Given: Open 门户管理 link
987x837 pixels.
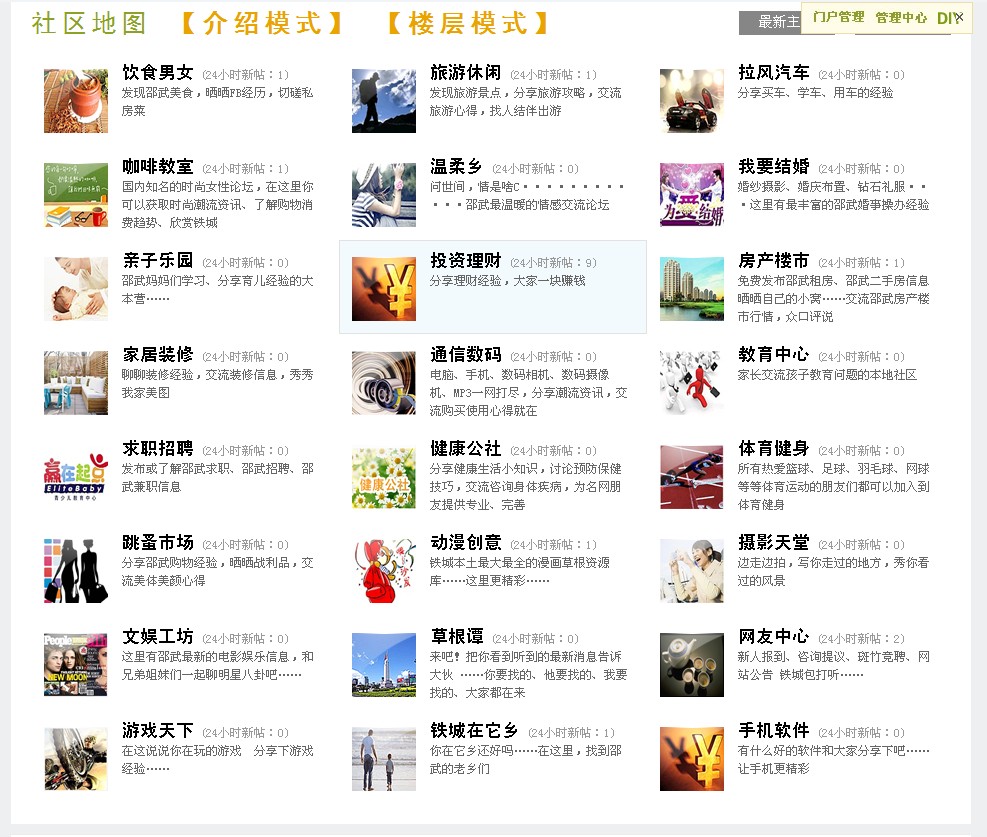Looking at the screenshot, I should point(838,17).
